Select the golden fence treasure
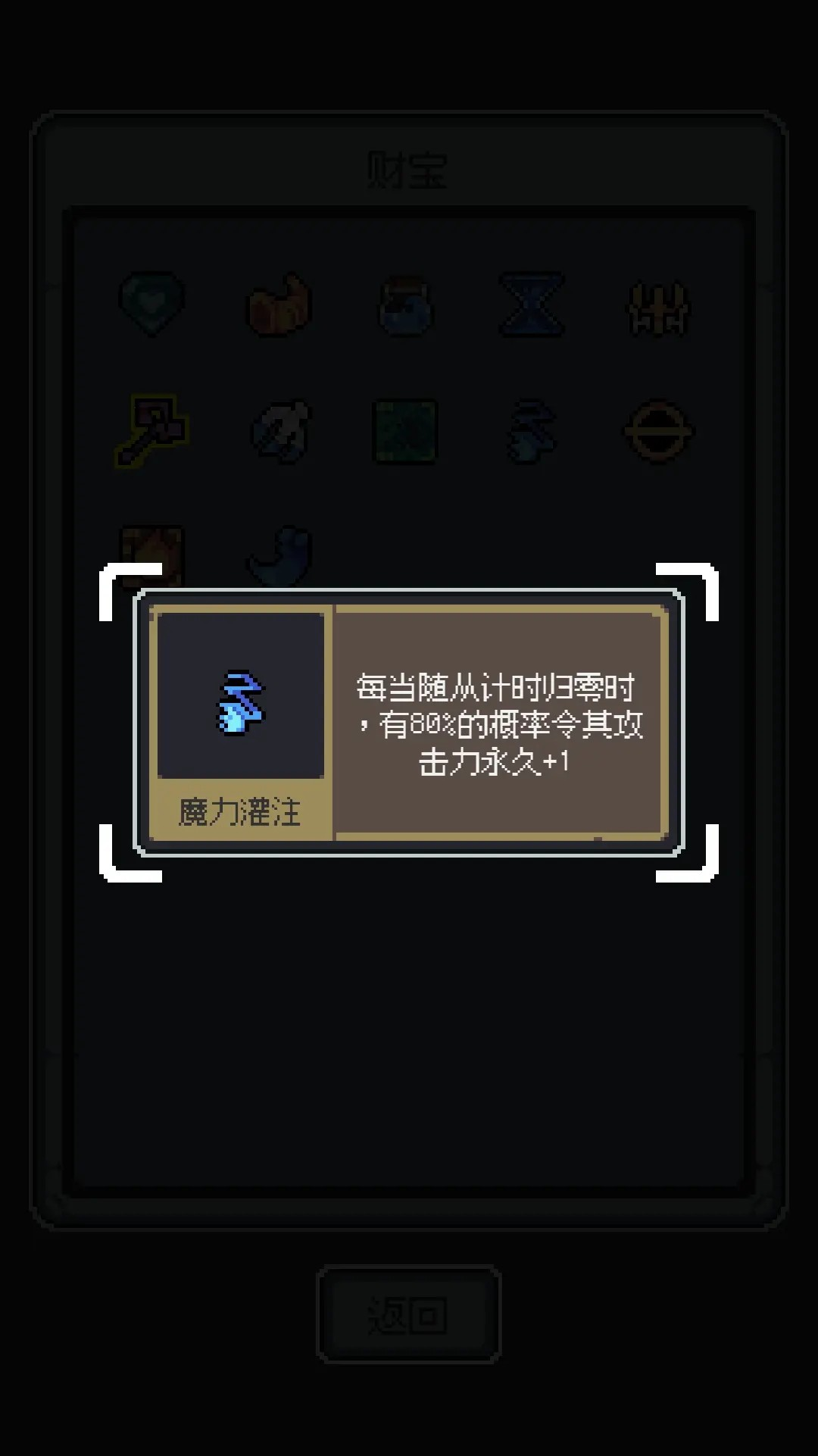The height and width of the screenshot is (1456, 818). (658, 307)
